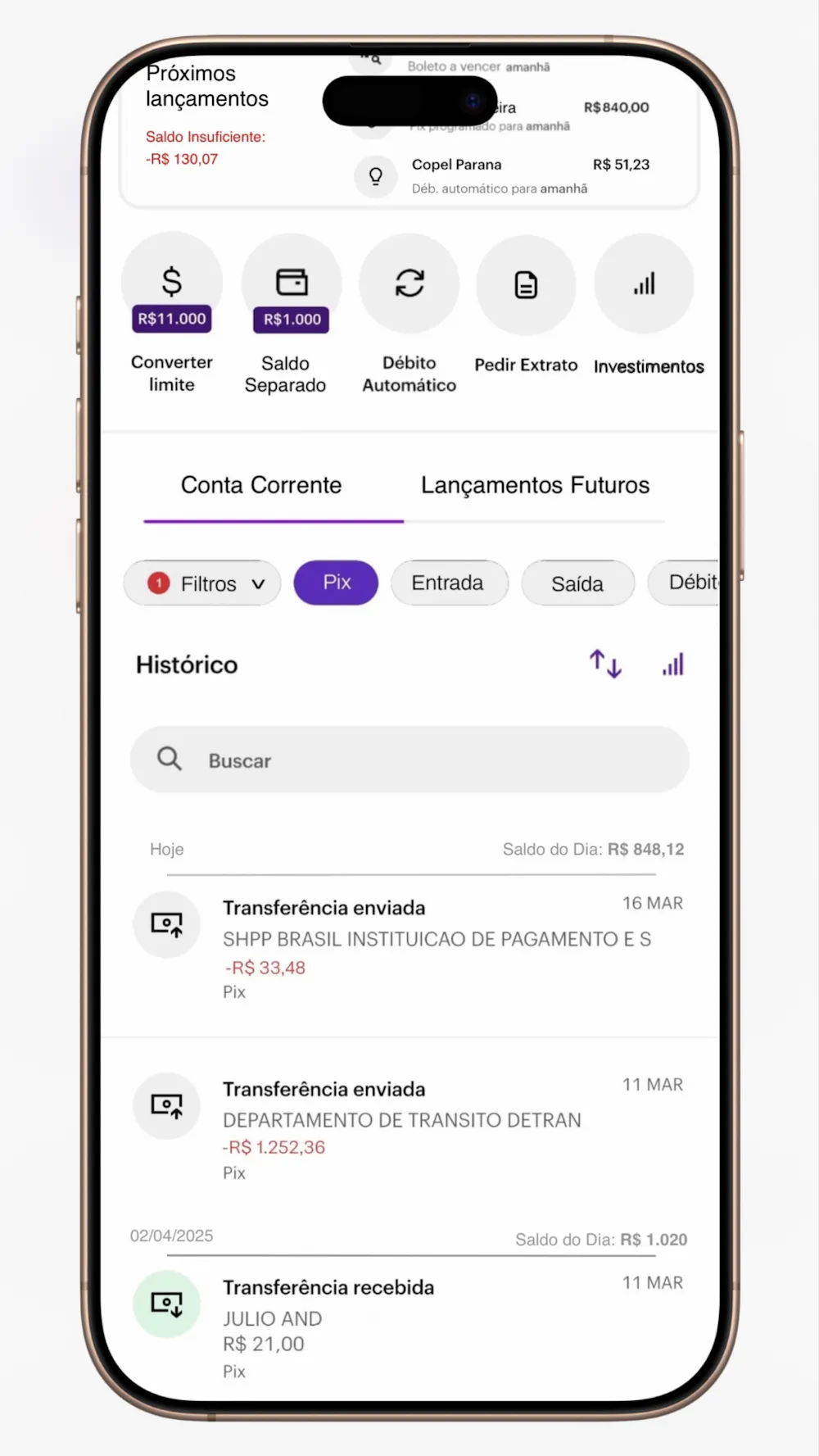Open the chart icon next to Histórico
Screen dimensions: 819x1456
click(x=672, y=664)
